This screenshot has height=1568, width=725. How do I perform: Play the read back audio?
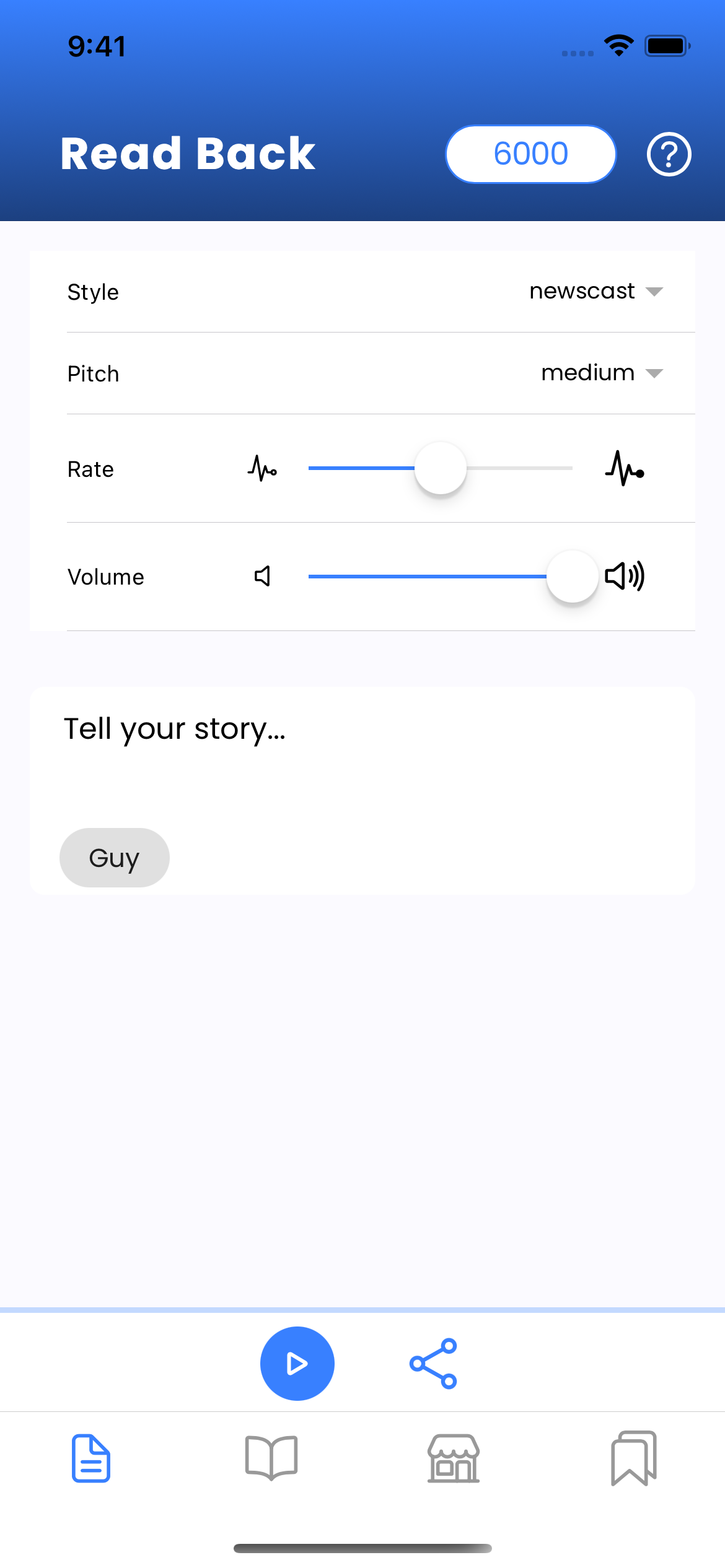point(297,1364)
